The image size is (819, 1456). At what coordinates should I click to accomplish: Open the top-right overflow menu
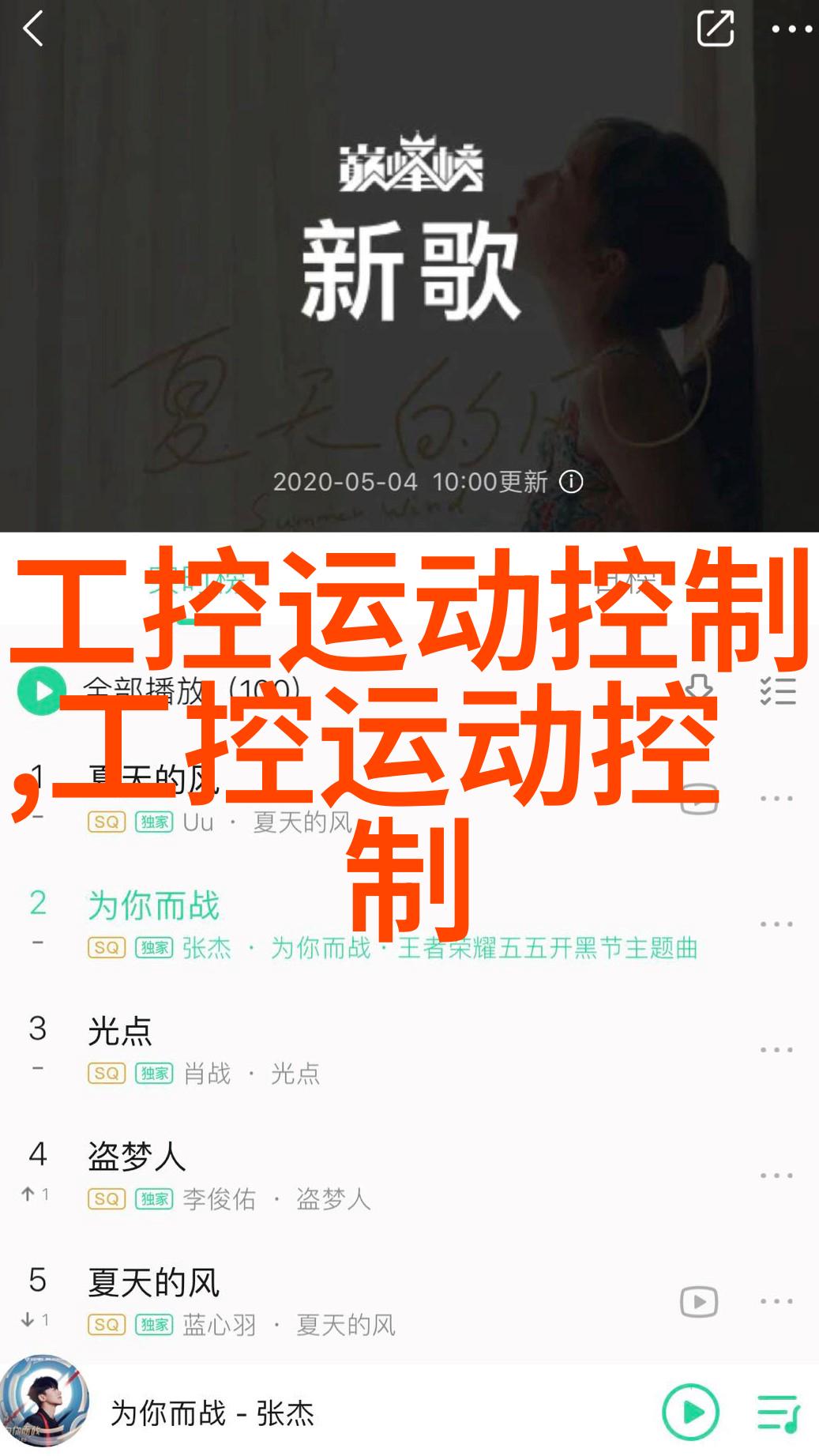[x=791, y=30]
